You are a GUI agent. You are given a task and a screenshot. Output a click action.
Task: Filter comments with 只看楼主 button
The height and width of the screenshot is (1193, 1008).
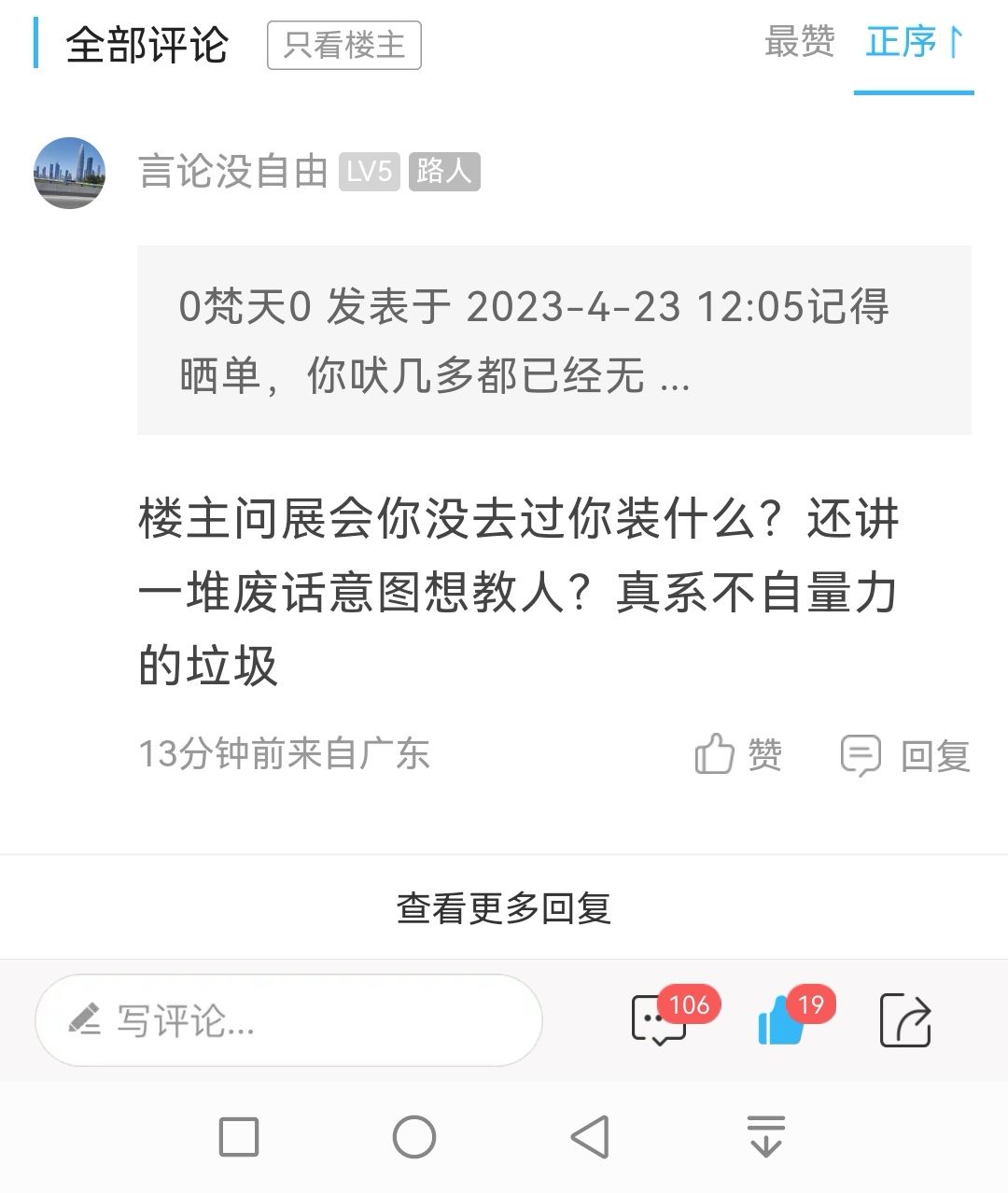[343, 46]
